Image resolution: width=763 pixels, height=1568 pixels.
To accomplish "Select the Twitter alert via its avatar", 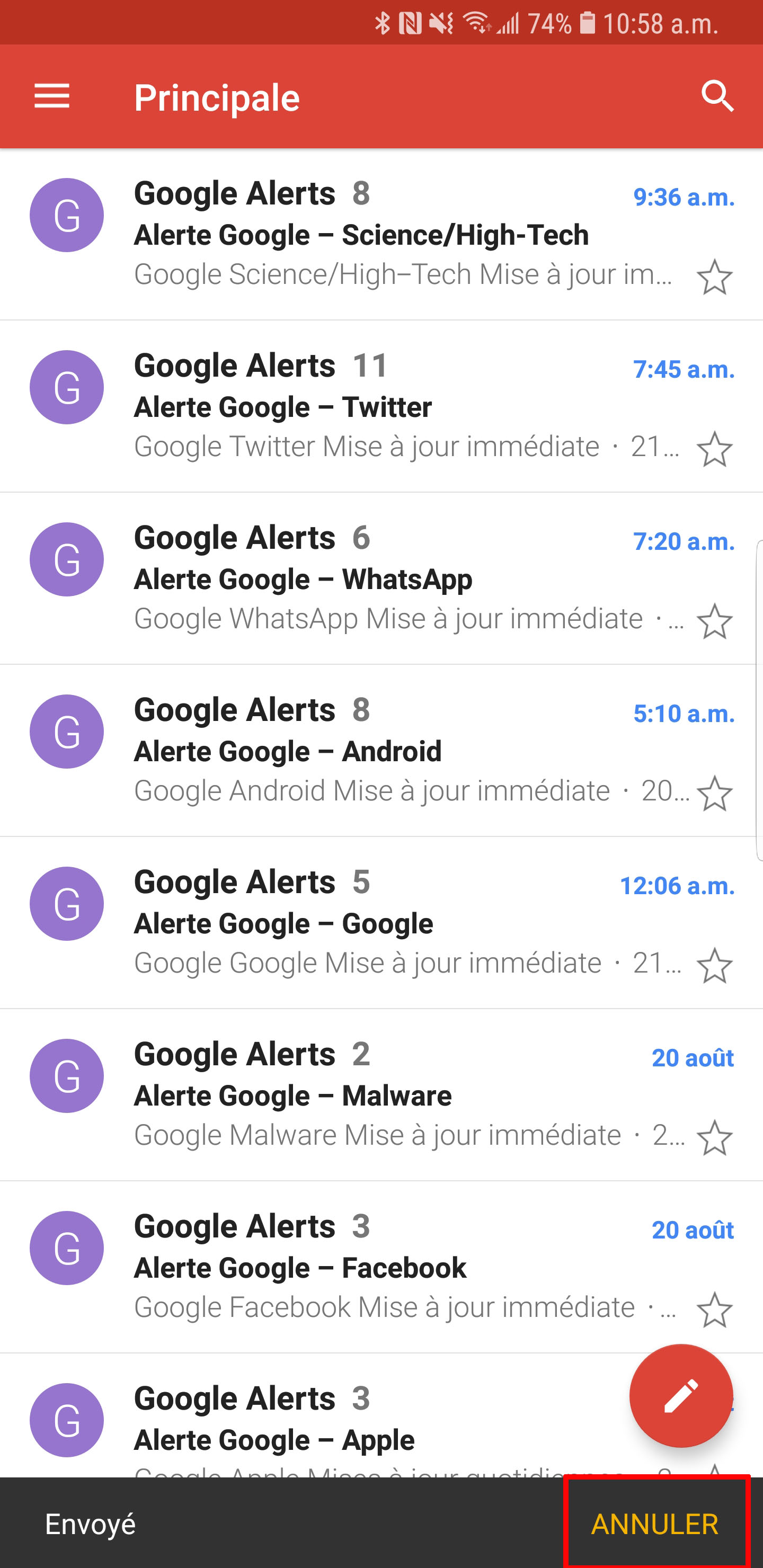I will [x=66, y=387].
